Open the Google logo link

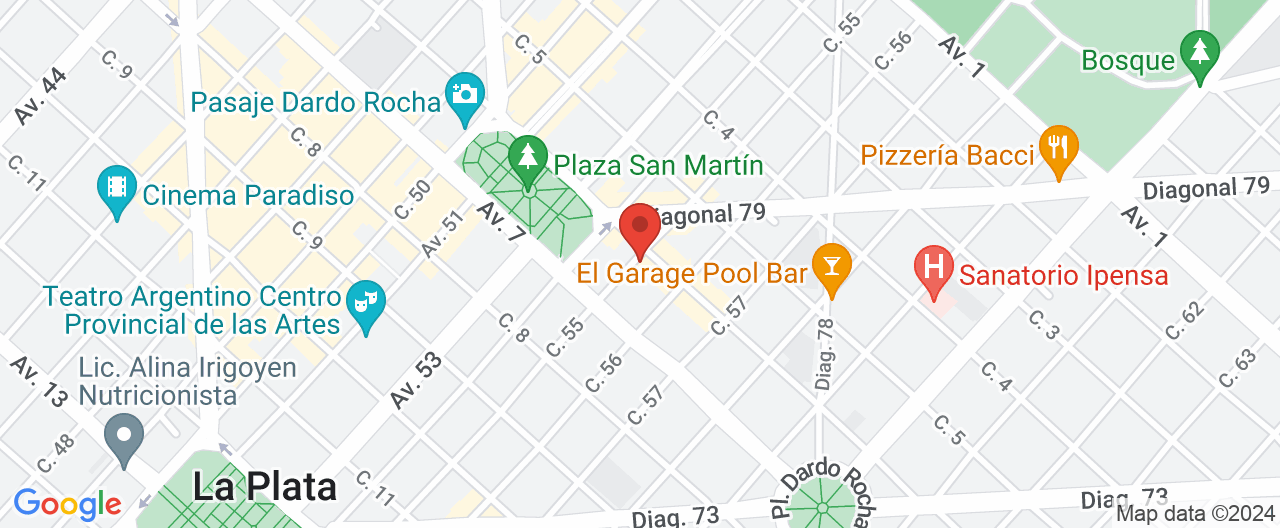point(67,504)
